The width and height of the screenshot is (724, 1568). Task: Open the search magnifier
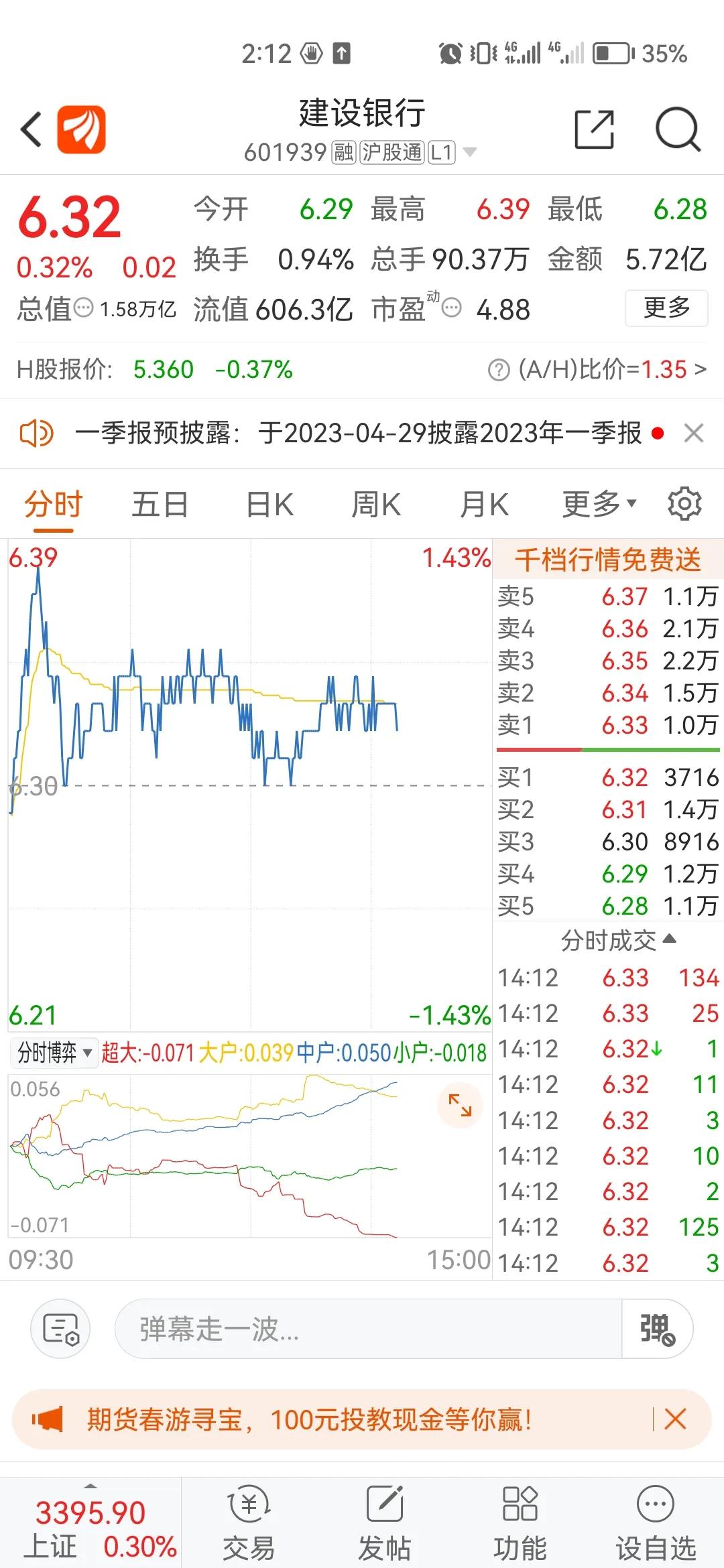[678, 129]
